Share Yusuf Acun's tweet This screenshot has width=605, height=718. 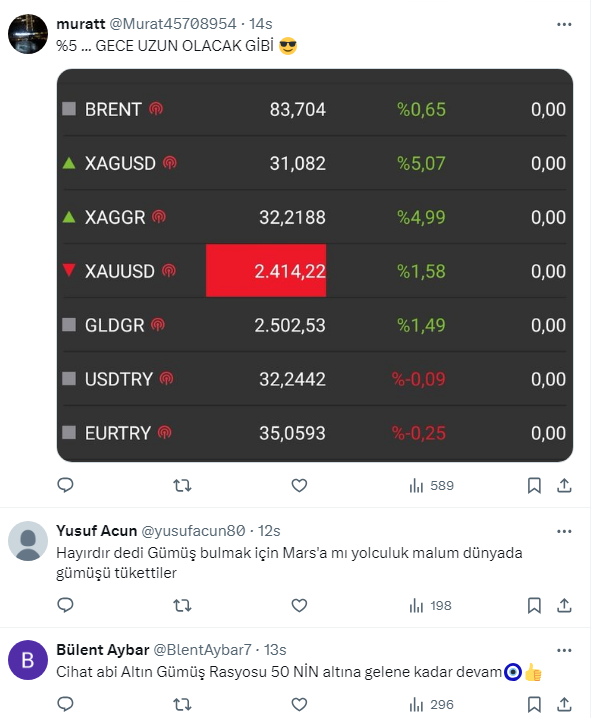[563, 605]
